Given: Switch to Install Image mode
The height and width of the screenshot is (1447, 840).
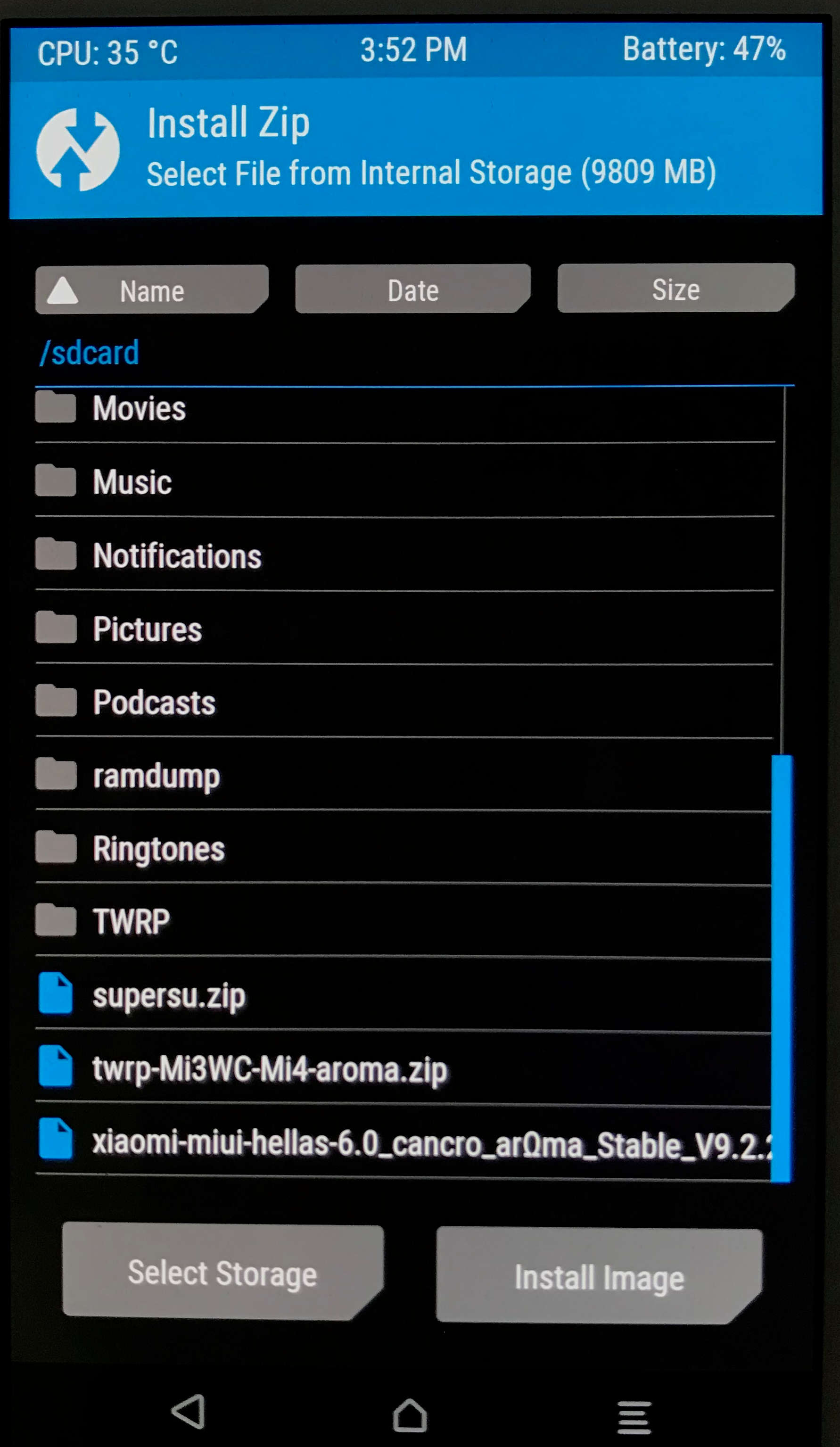Looking at the screenshot, I should coord(599,1276).
